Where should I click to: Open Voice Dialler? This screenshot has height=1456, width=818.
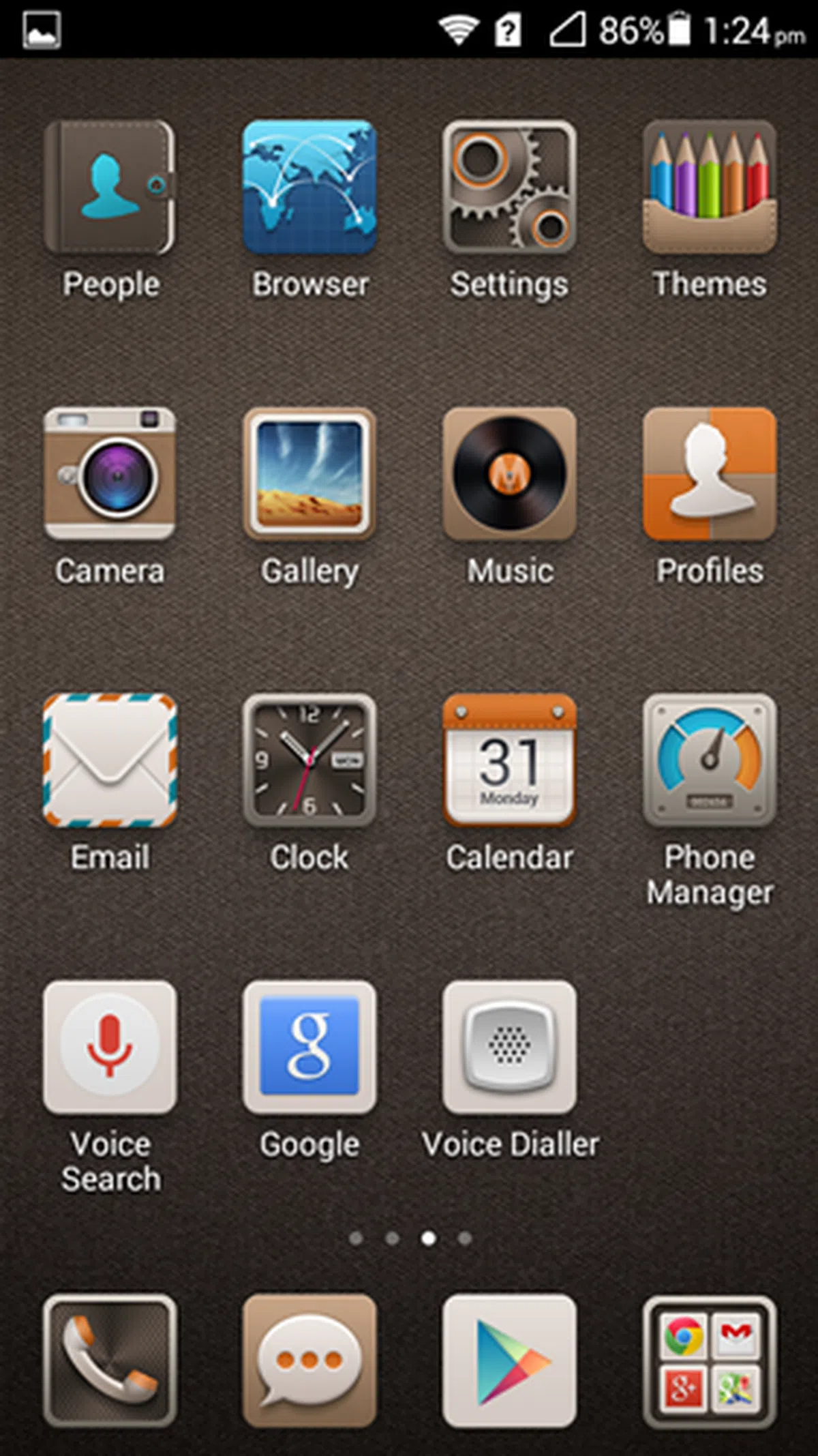(509, 1047)
